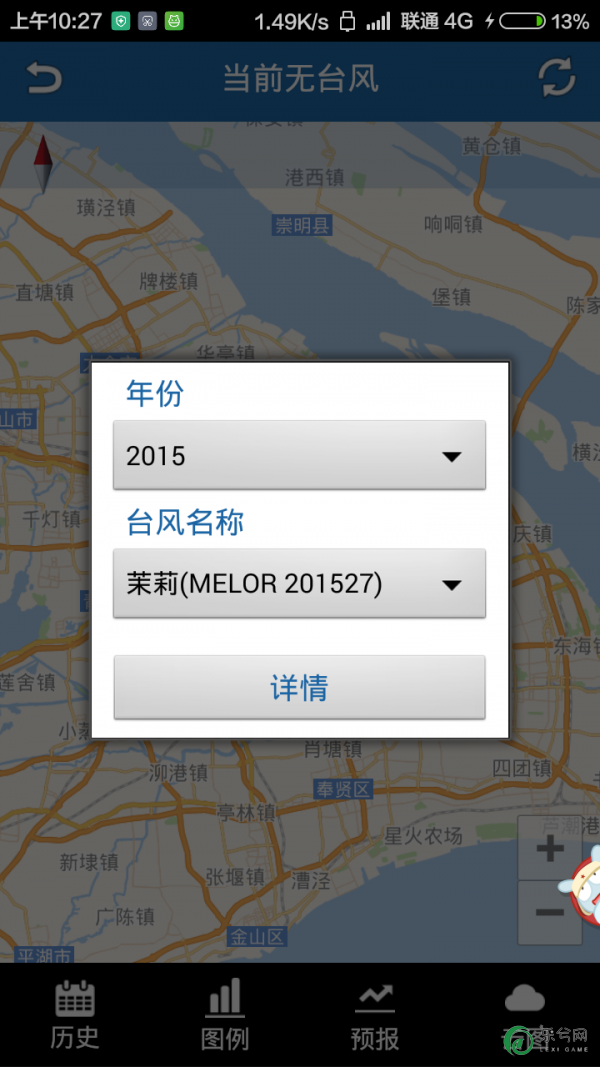
Task: Switch to the 预报 tab
Action: pos(375,1015)
